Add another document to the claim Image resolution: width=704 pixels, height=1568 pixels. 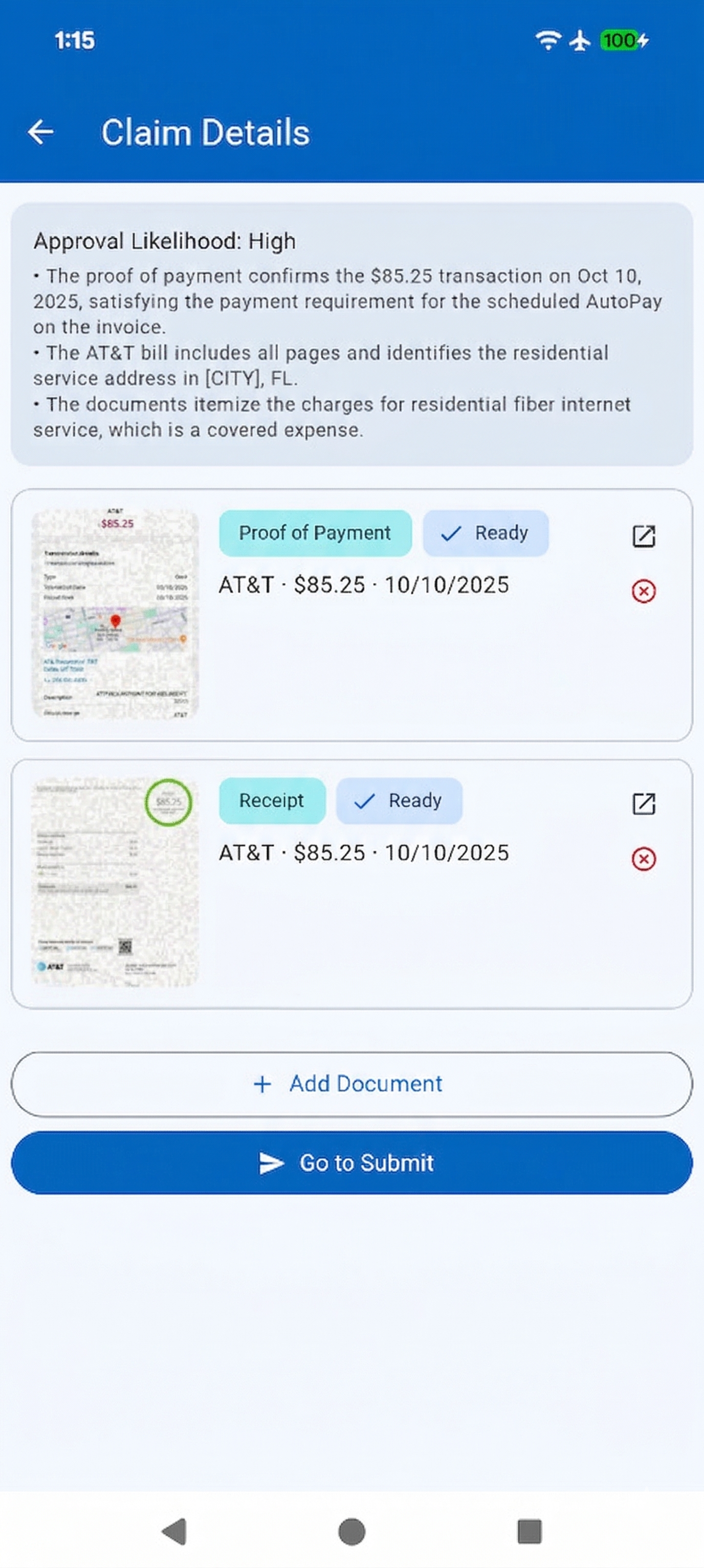pyautogui.click(x=351, y=1084)
